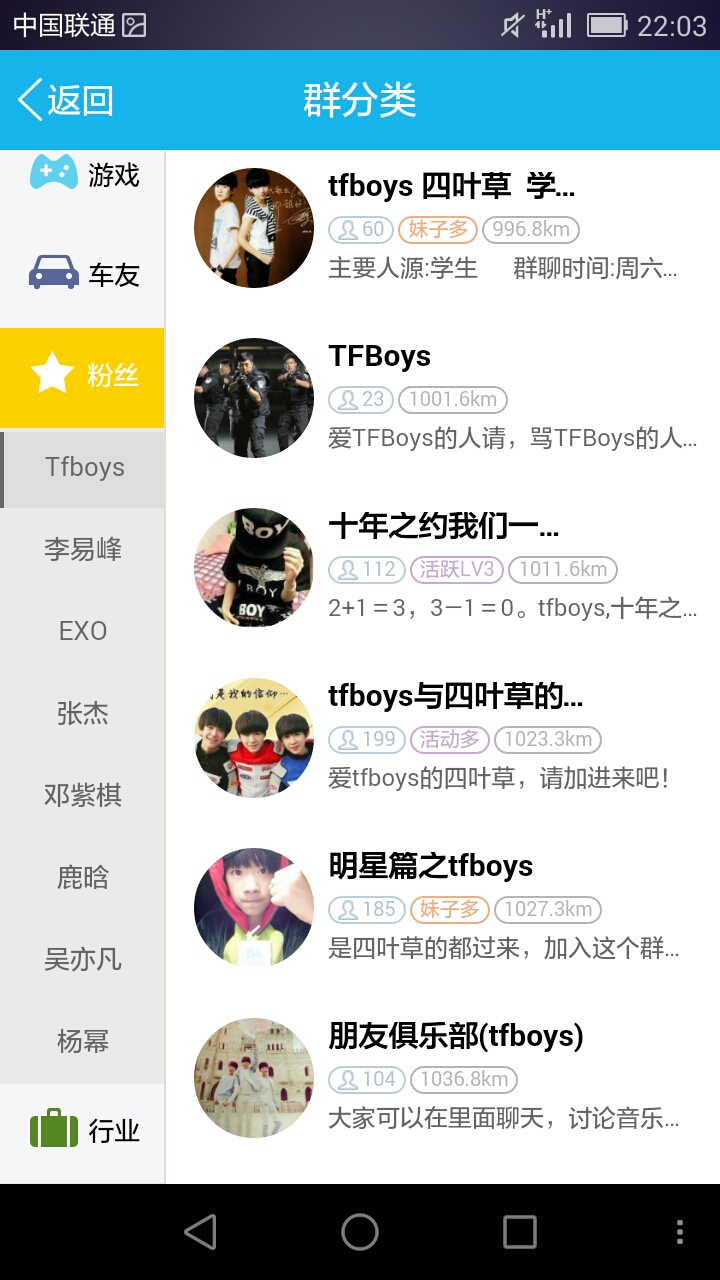Image resolution: width=720 pixels, height=1280 pixels.
Task: Show groups for EXO
Action: pos(84,631)
